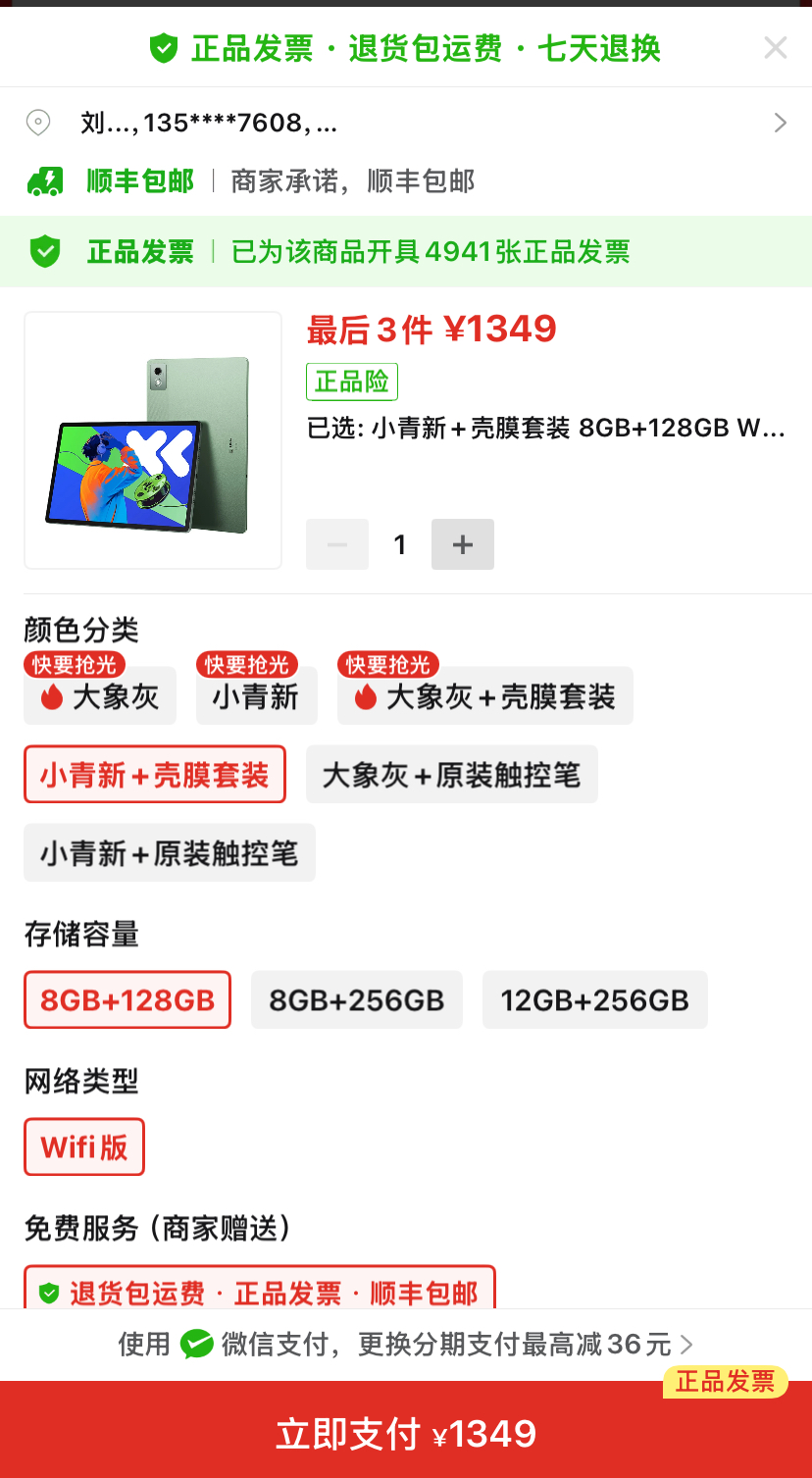Screen dimensions: 812x1478
Task: Choose the 12GB+256GB storage option
Action: 594,1000
